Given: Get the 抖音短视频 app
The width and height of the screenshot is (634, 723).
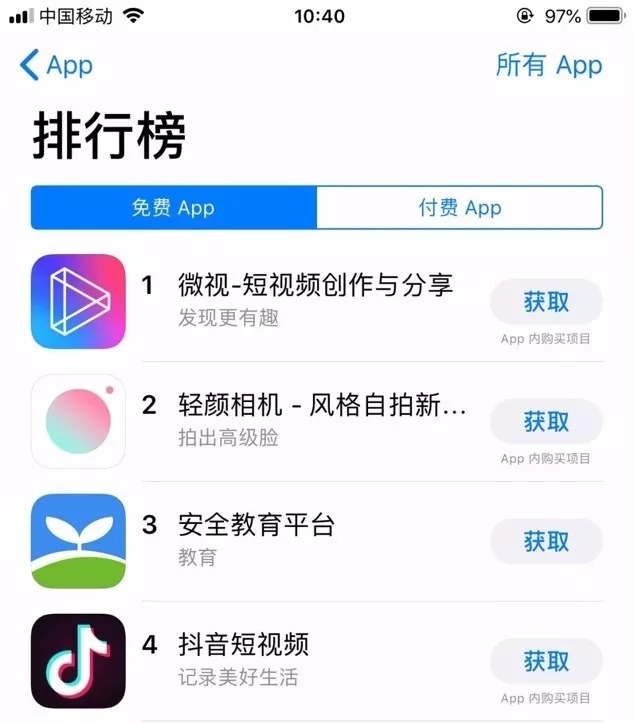Looking at the screenshot, I should coord(546,661).
